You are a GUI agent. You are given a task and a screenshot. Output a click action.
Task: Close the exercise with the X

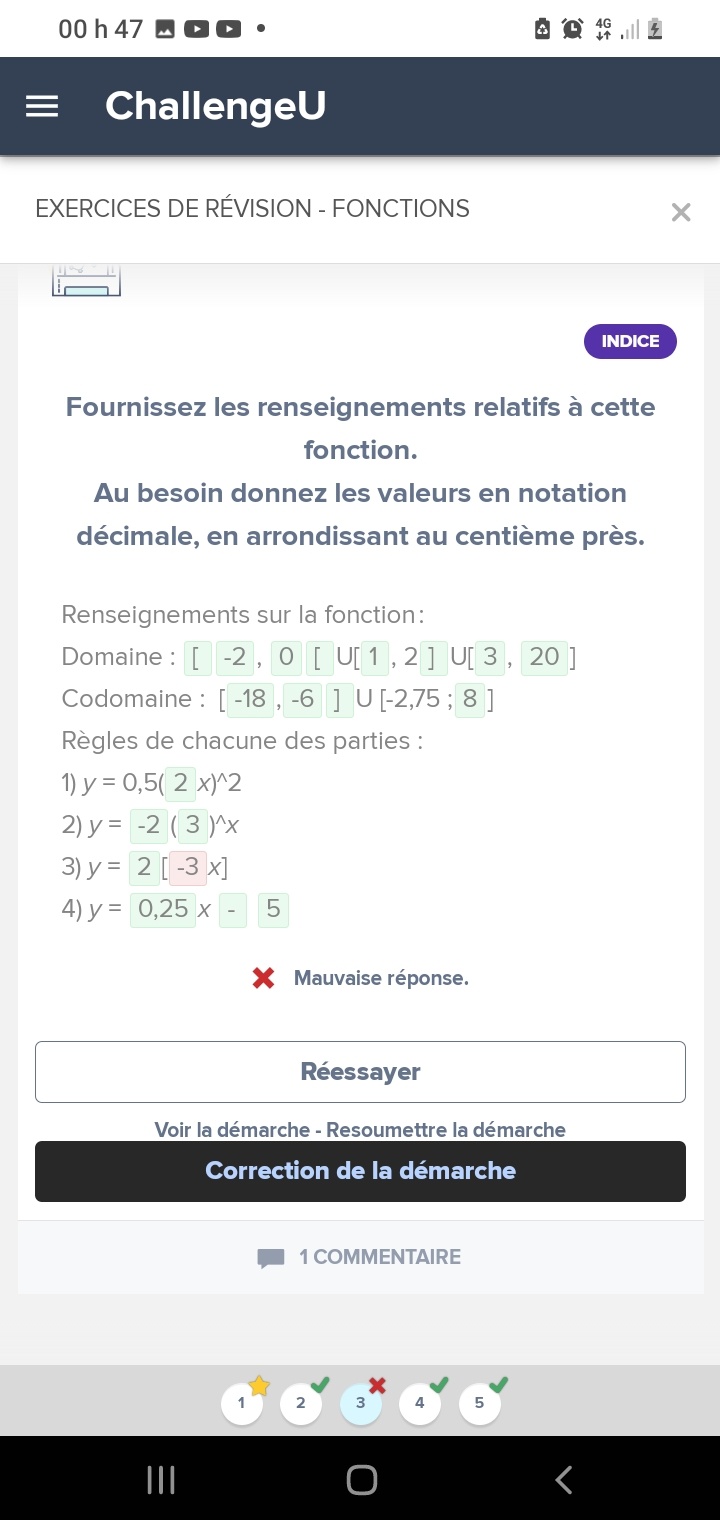681,212
